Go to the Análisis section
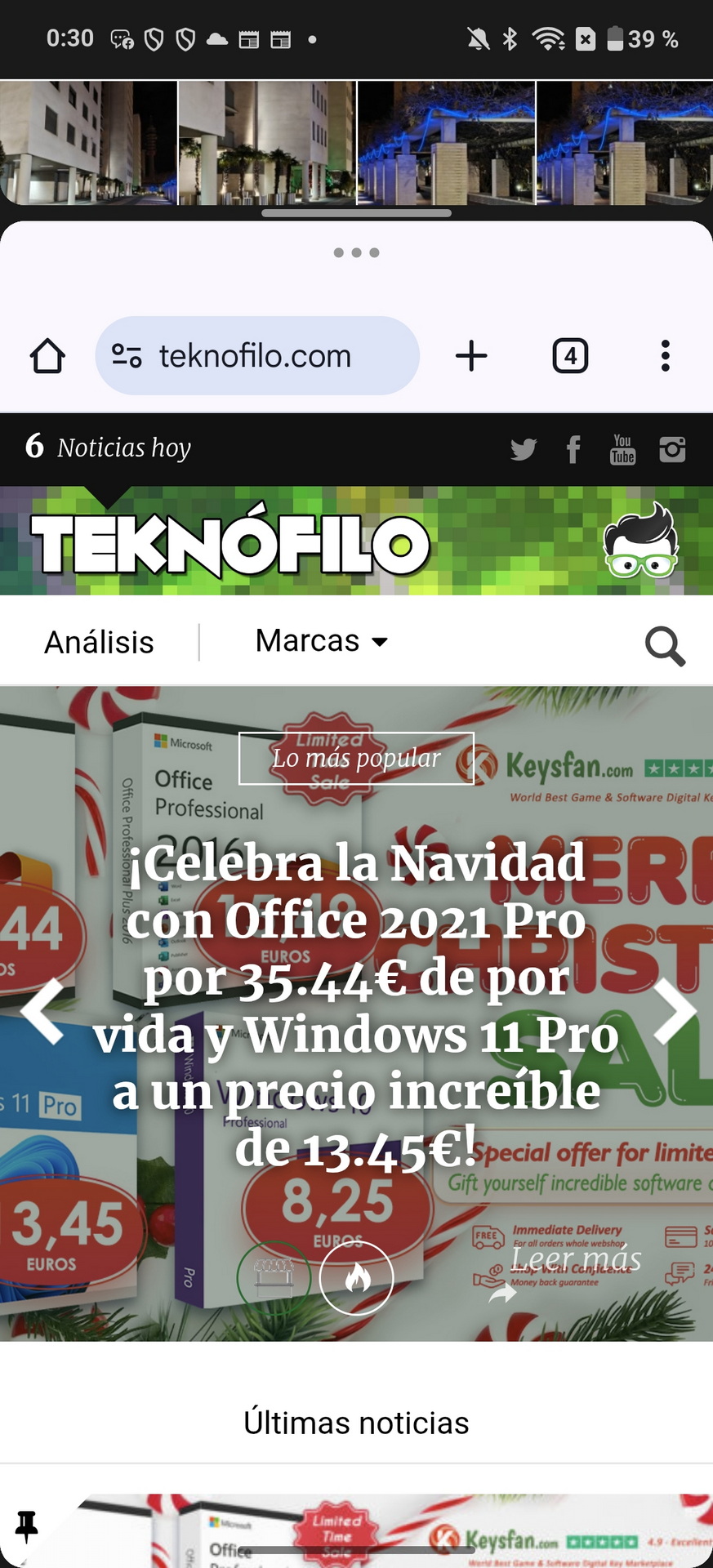713x1568 pixels. tap(99, 642)
